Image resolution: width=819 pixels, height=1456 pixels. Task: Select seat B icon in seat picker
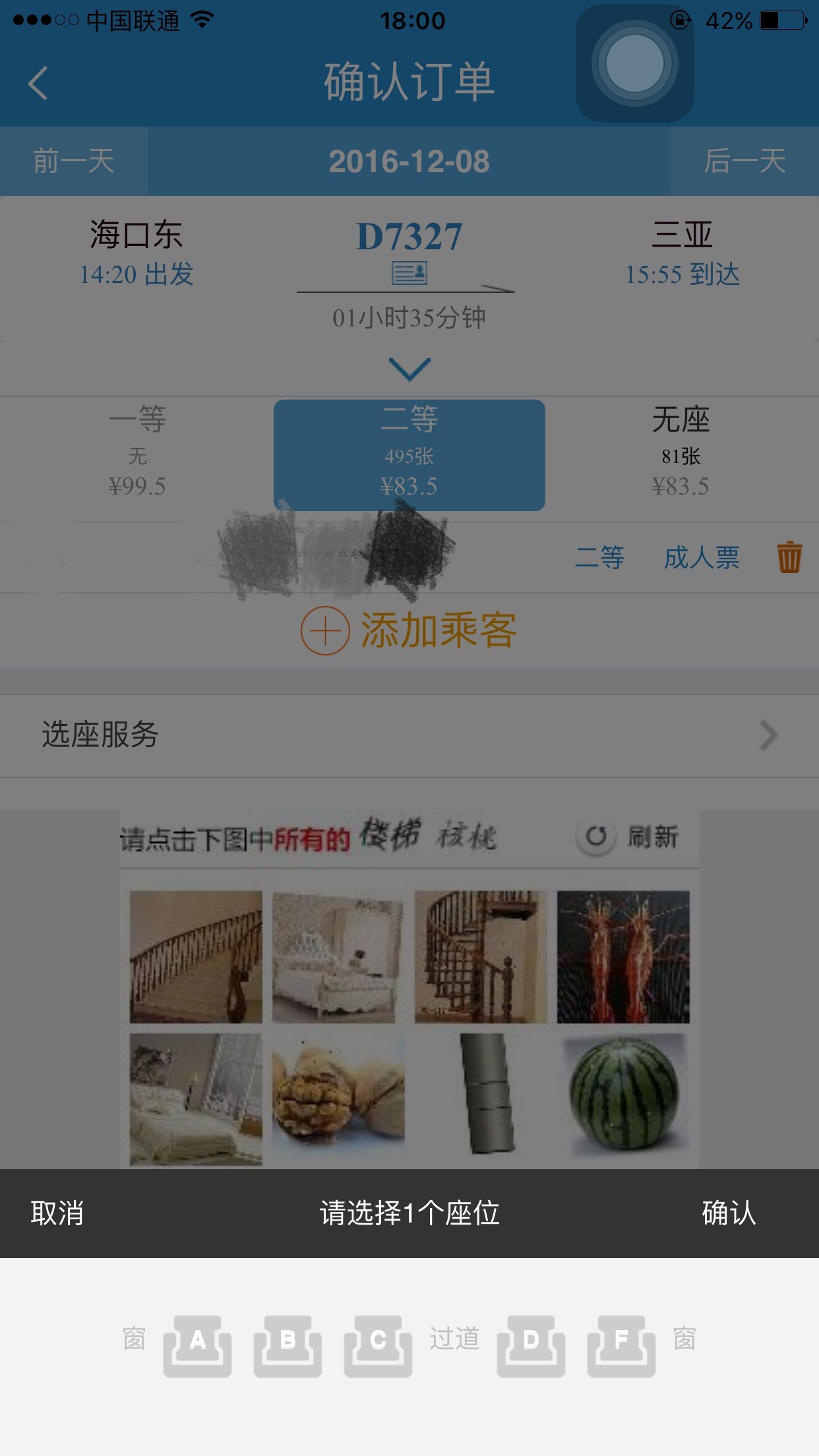[288, 1342]
